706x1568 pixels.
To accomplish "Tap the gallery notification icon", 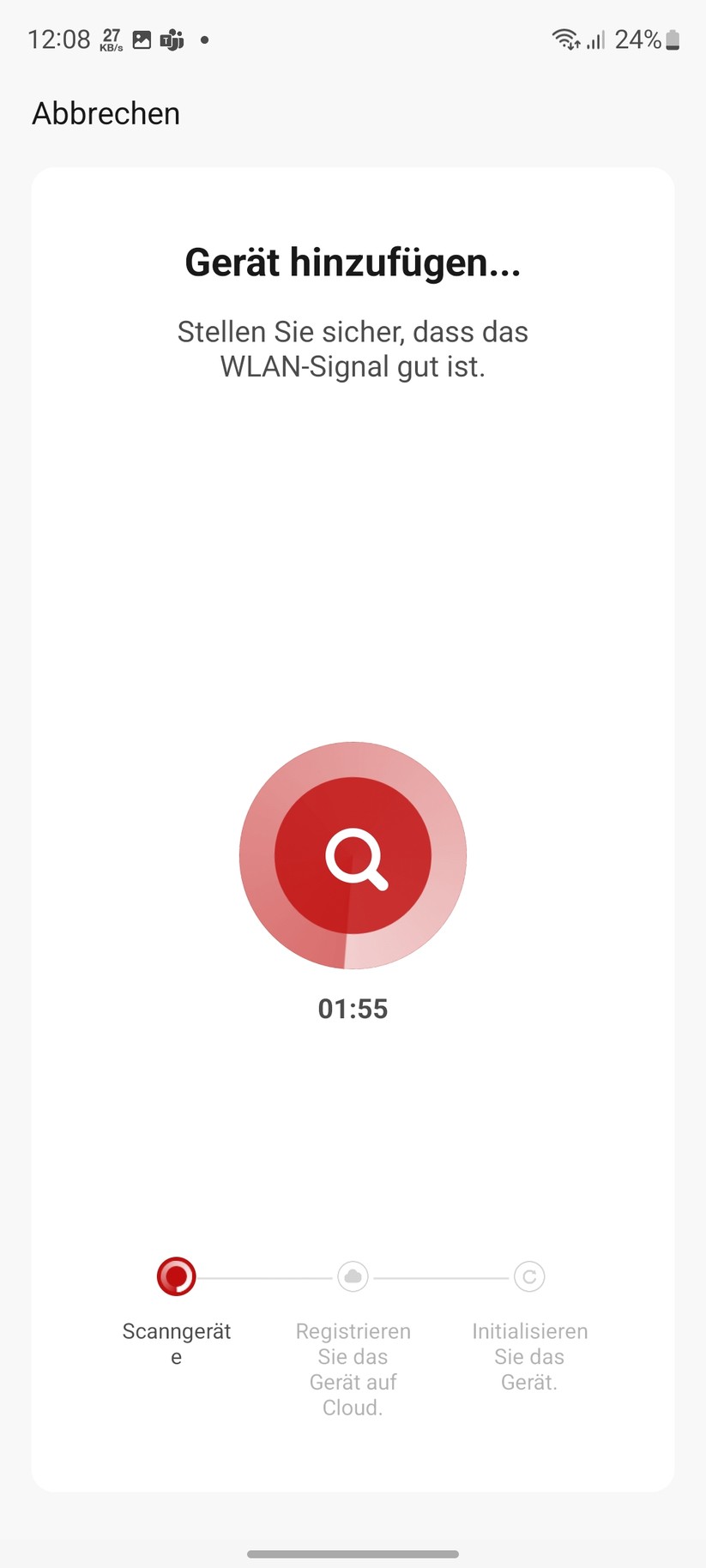I will tap(140, 39).
